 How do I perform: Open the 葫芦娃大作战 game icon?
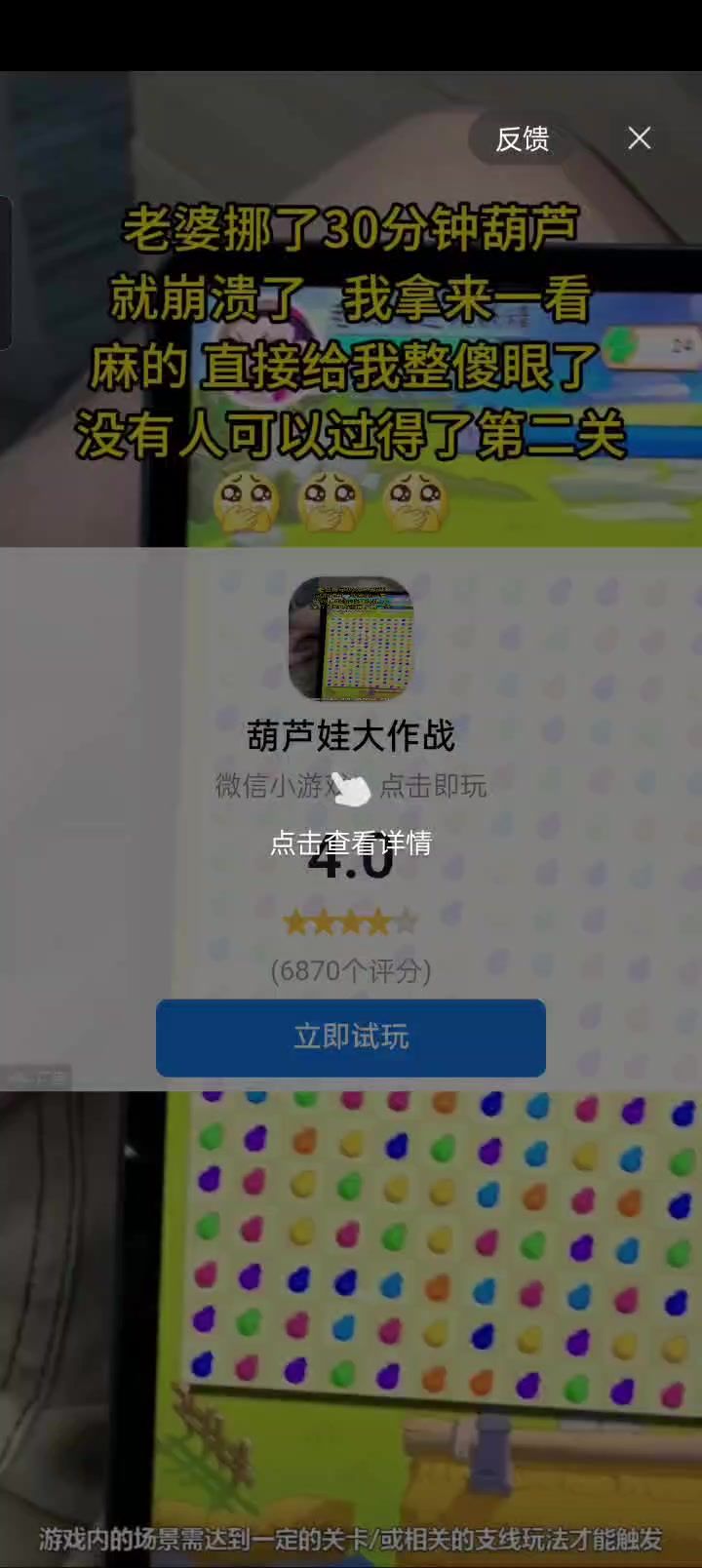351,639
